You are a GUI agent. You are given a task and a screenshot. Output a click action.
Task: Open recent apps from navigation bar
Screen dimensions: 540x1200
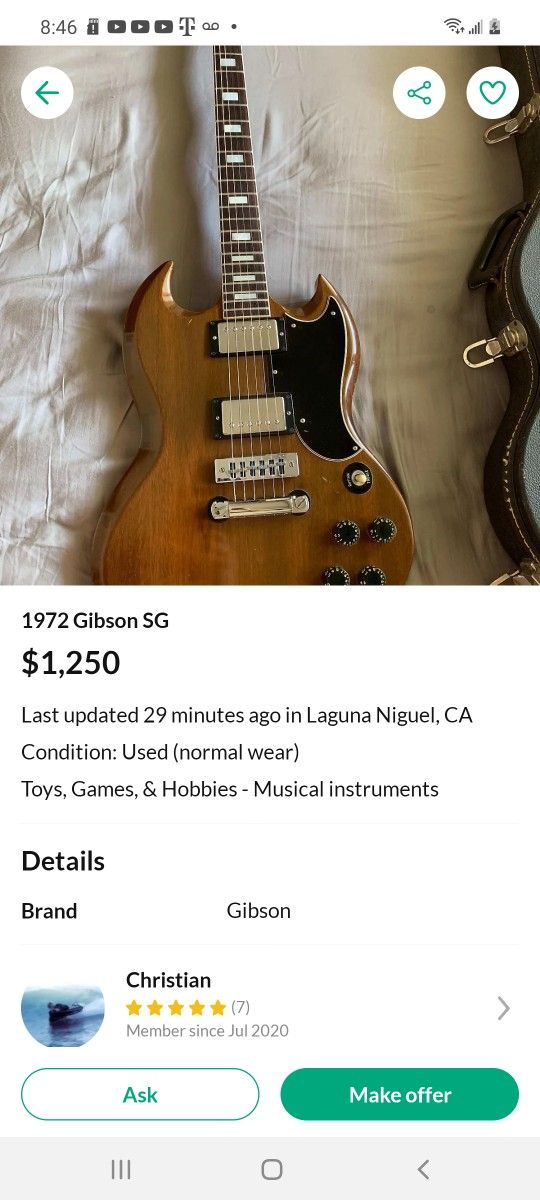tap(121, 1169)
